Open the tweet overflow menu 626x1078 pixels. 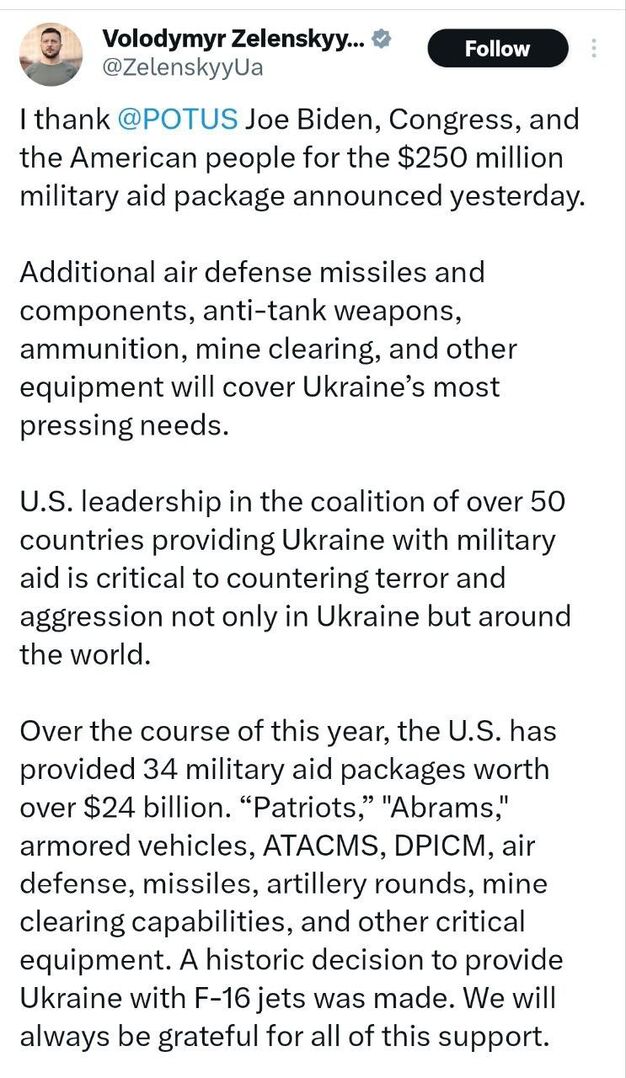coord(595,48)
